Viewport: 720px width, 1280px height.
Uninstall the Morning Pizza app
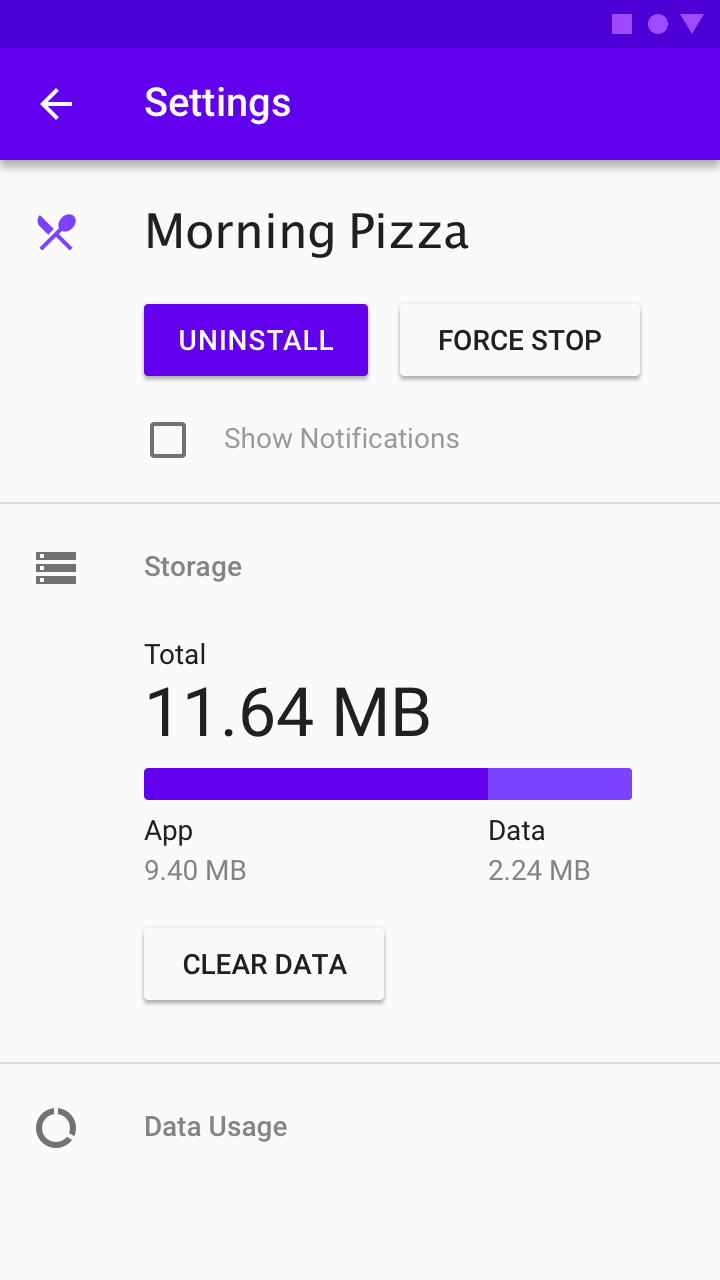[256, 340]
